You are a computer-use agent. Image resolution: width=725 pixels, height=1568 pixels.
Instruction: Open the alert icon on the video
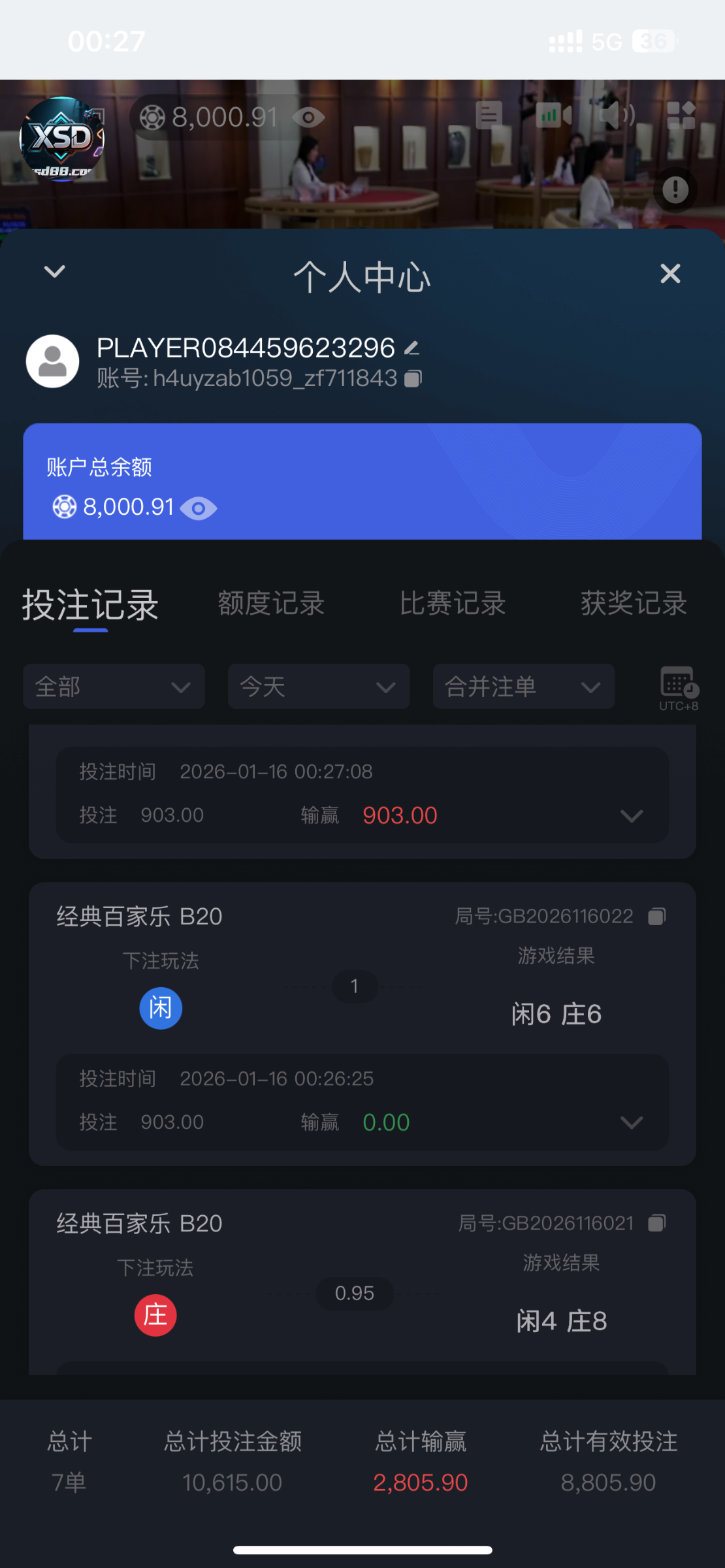(x=675, y=190)
